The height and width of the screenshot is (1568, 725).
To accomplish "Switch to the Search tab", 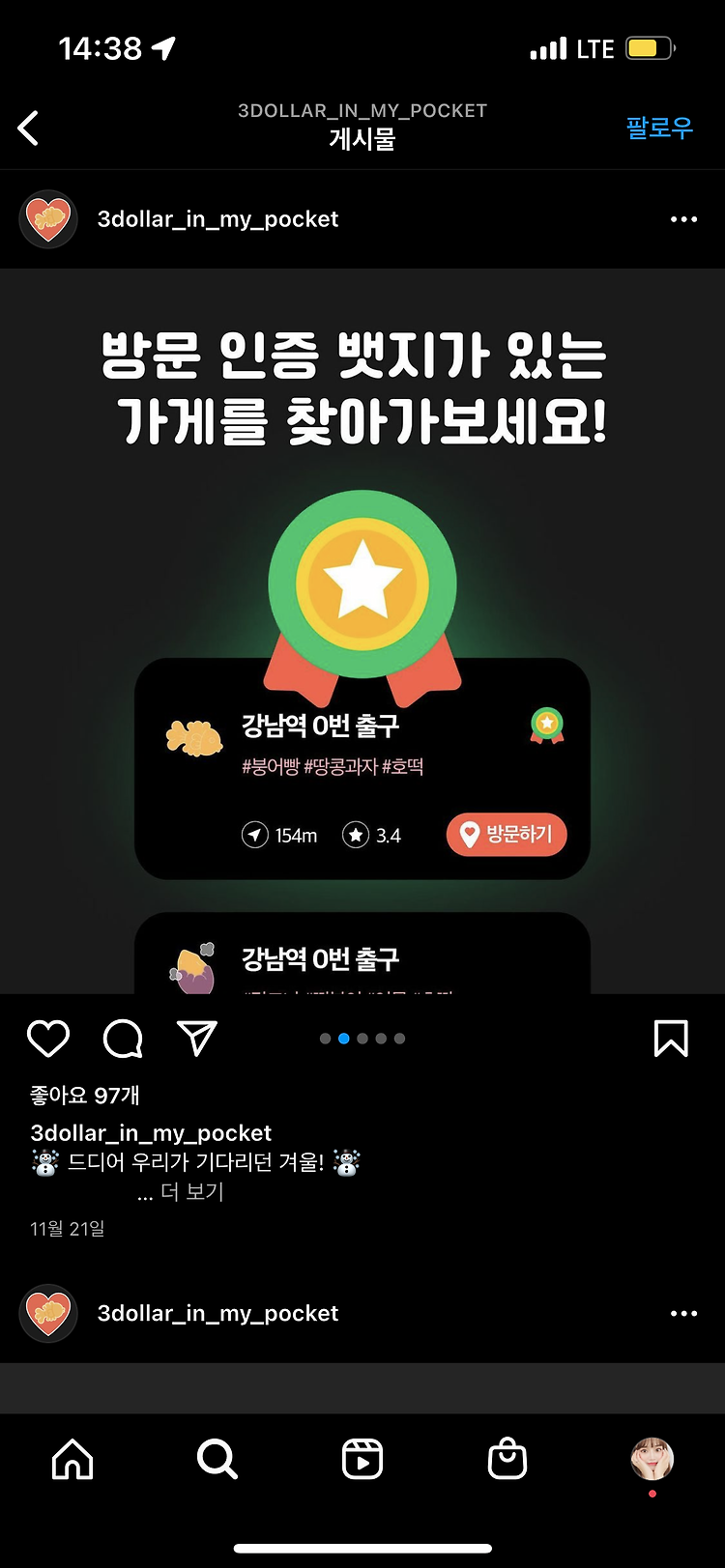I will [x=217, y=1459].
